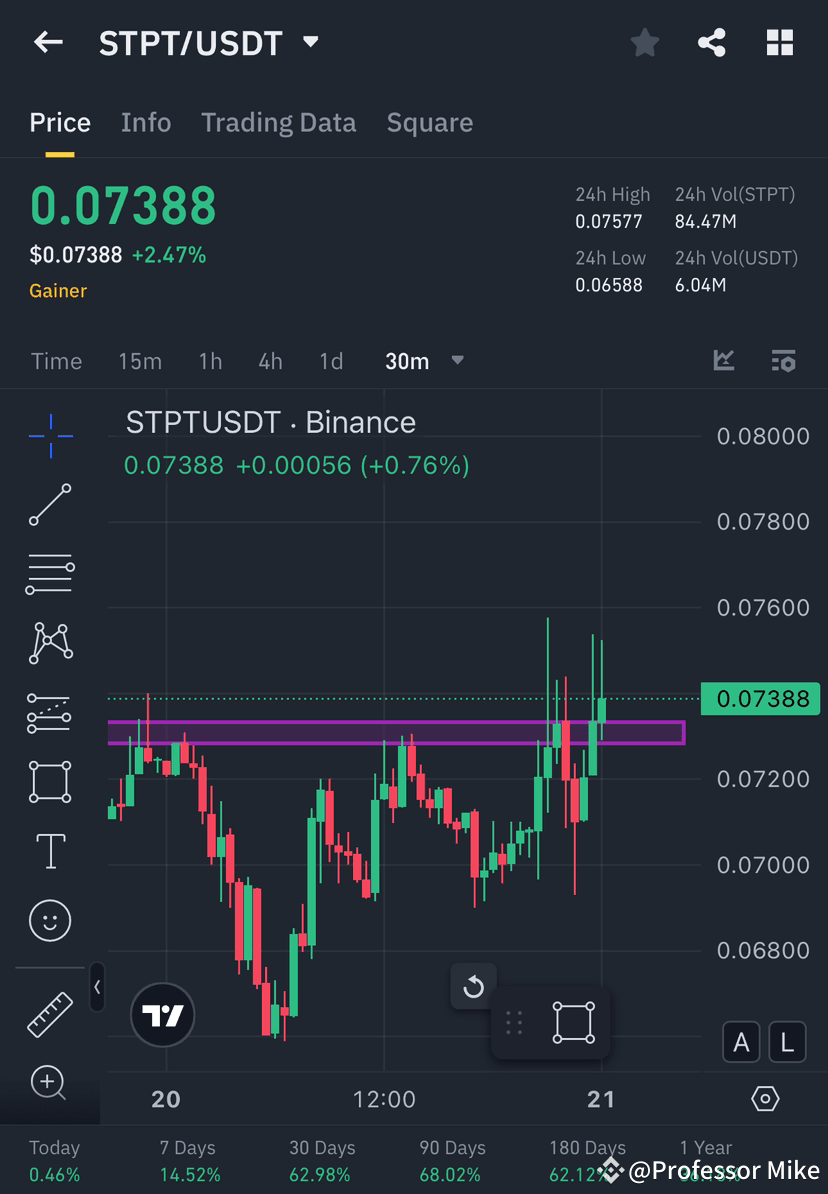Screen dimensions: 828x1194
Task: Select the crosshair cursor tool
Action: coord(50,435)
